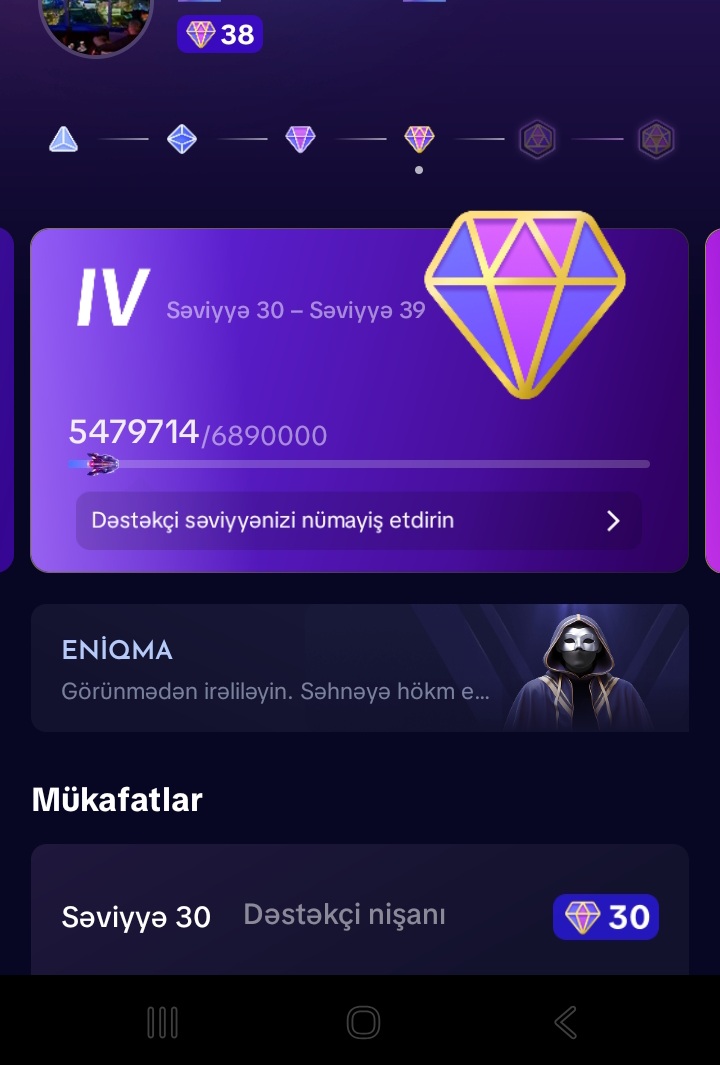Go back using system navigation arrow
Image resolution: width=720 pixels, height=1065 pixels.
tap(565, 1022)
